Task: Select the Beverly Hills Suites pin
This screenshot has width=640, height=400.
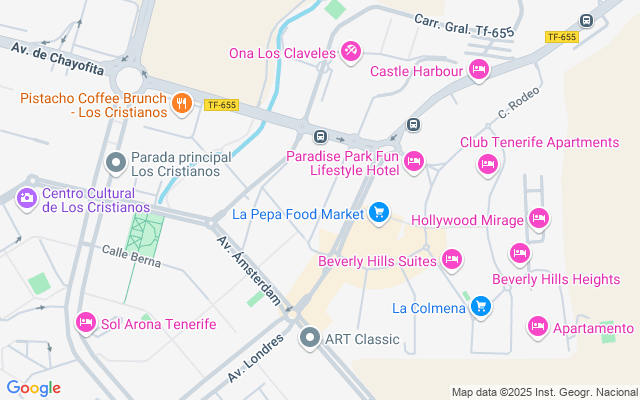Action: (452, 260)
